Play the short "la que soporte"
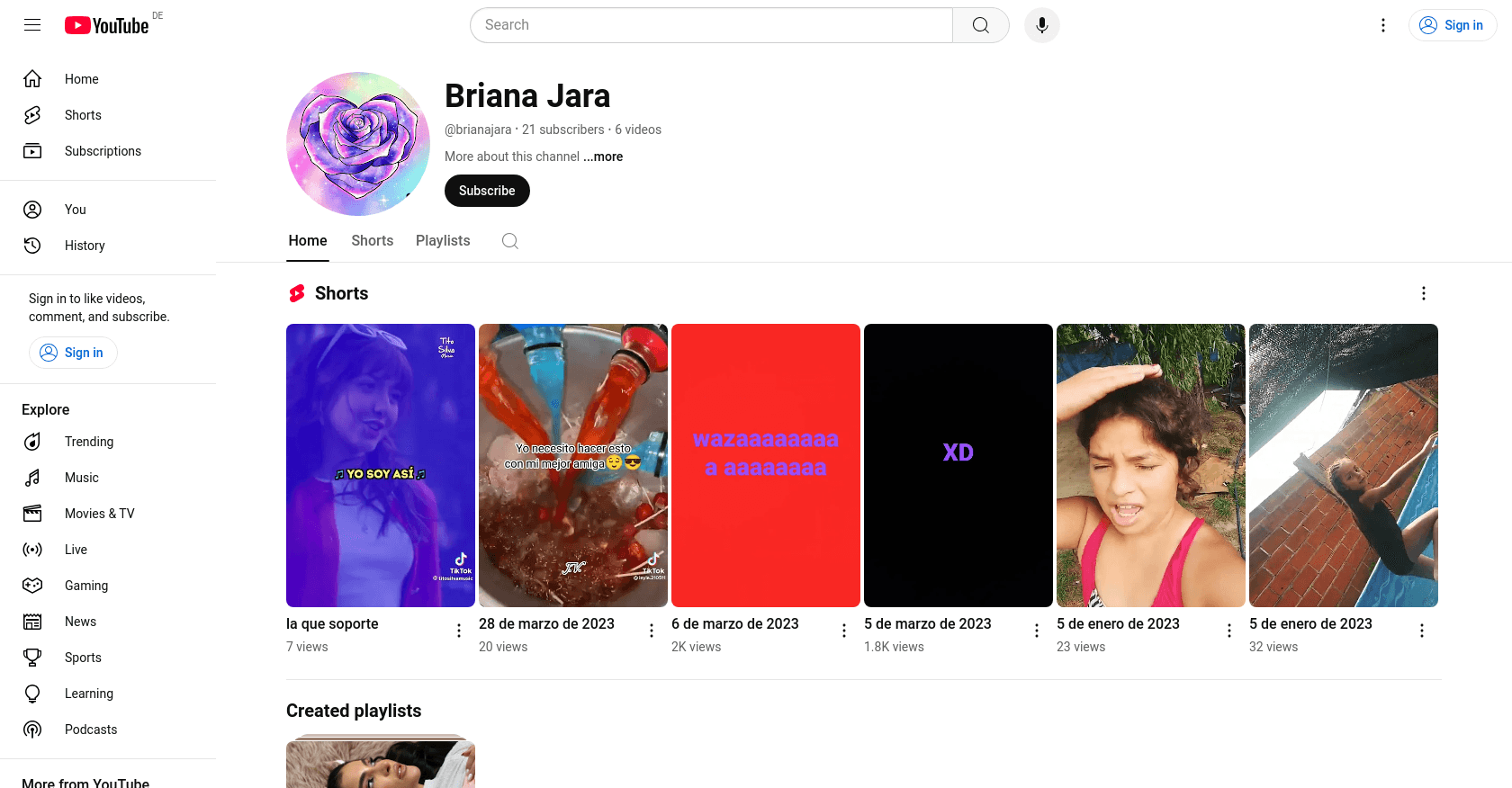 pos(380,465)
